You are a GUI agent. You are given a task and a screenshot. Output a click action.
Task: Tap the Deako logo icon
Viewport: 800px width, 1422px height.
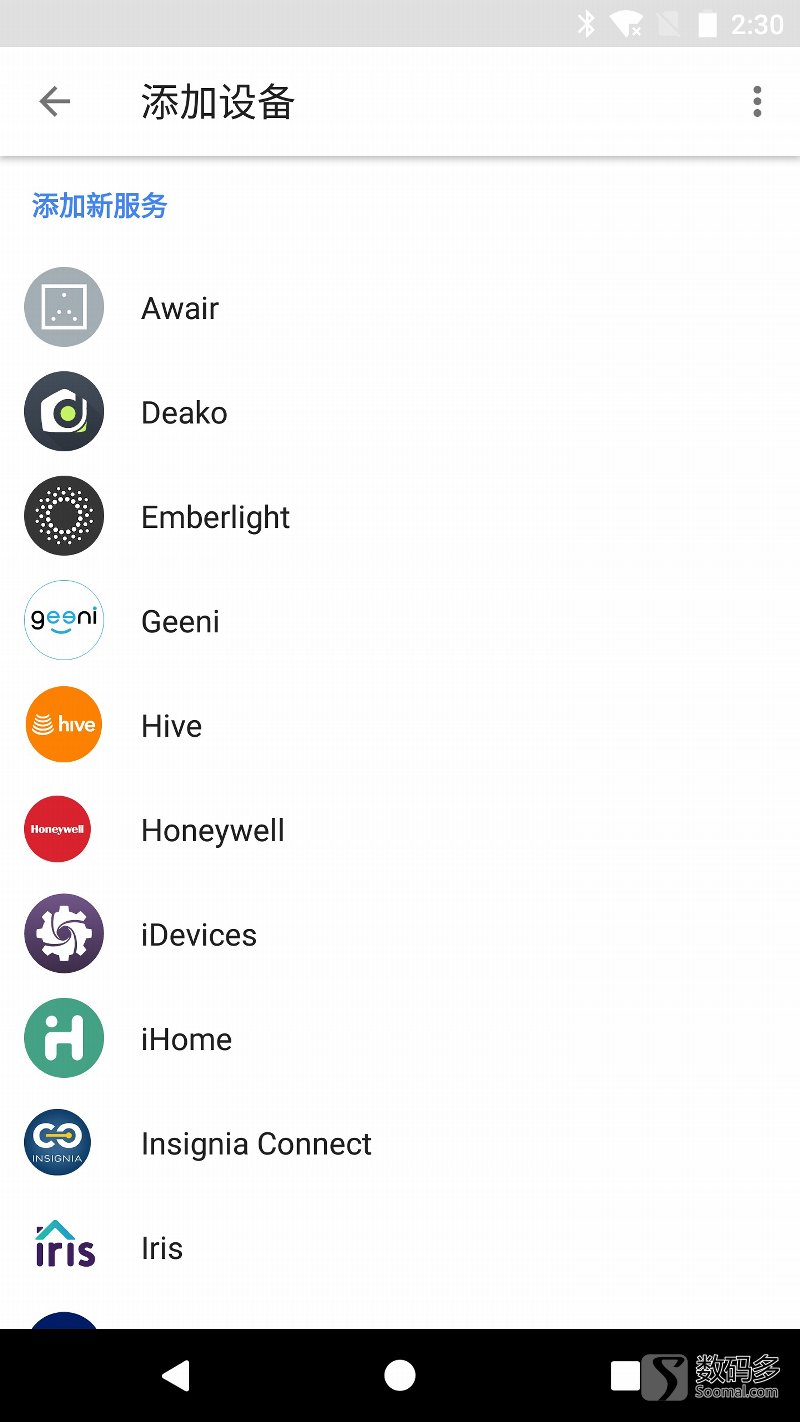coord(63,411)
